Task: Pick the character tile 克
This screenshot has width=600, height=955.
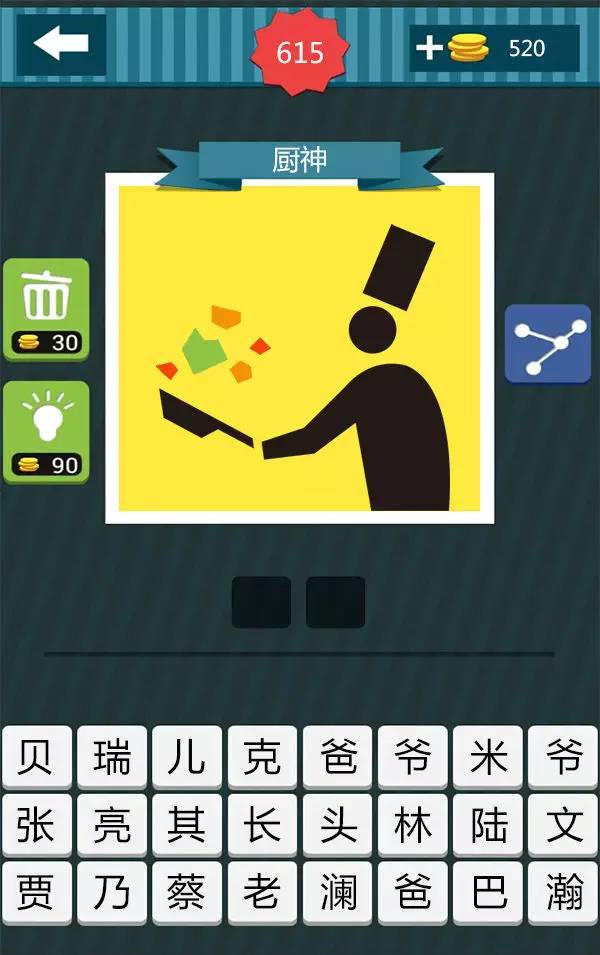Action: 262,758
